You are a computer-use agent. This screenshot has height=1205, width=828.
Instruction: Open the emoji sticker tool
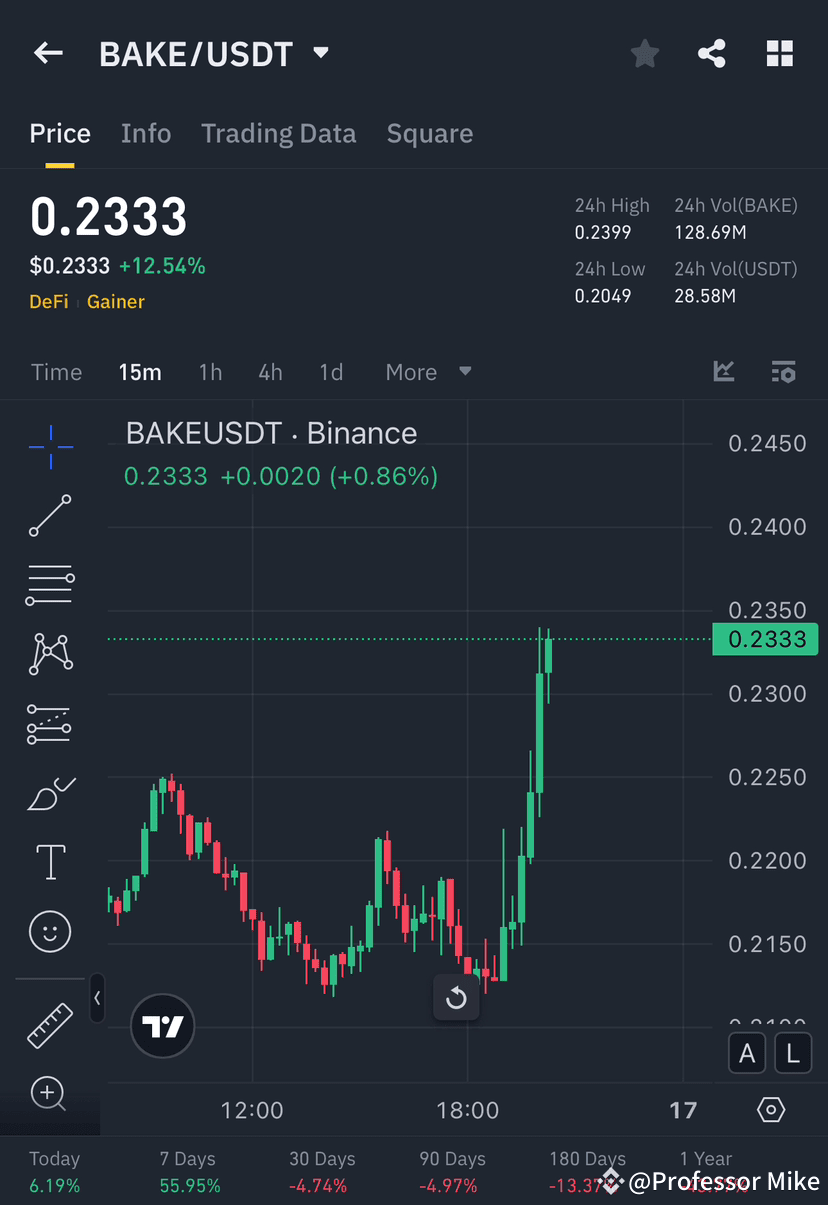(x=50, y=931)
